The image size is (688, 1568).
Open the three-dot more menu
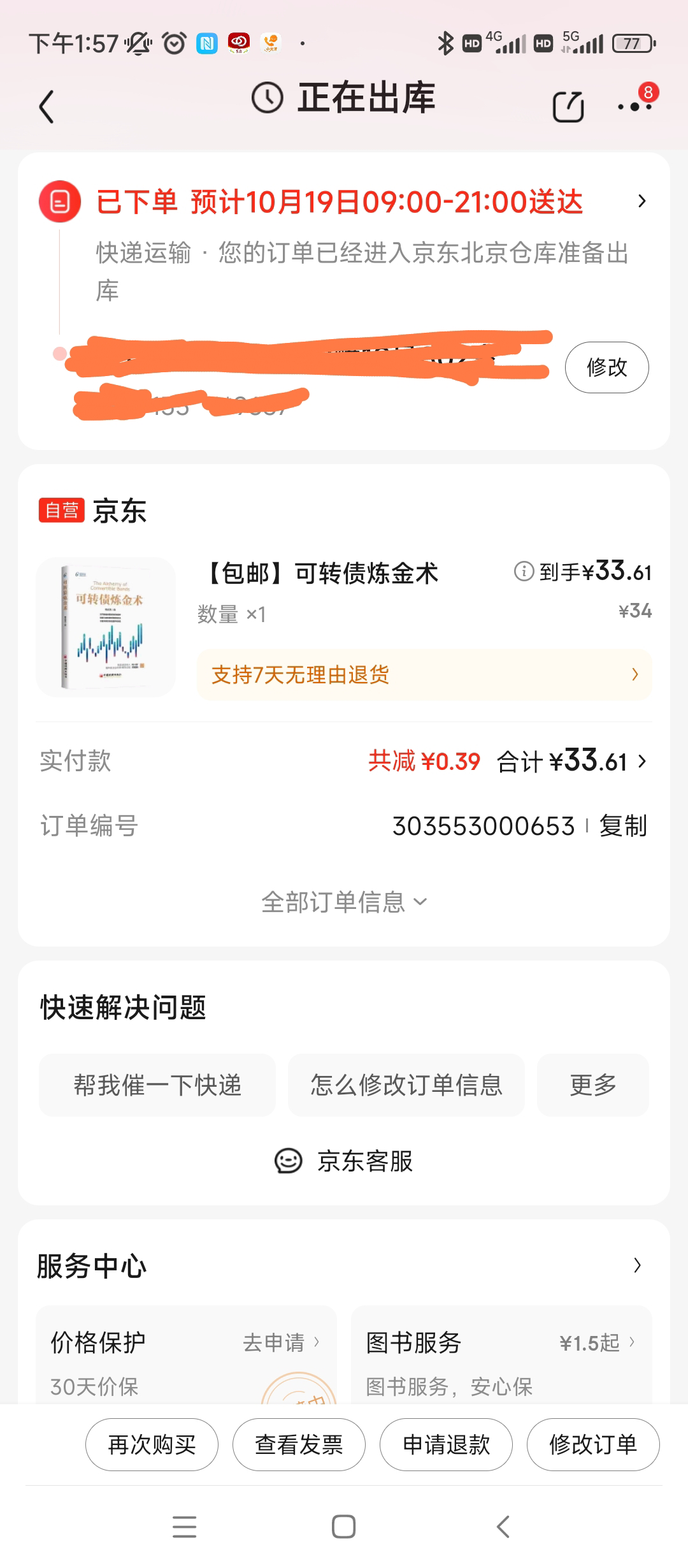click(635, 105)
